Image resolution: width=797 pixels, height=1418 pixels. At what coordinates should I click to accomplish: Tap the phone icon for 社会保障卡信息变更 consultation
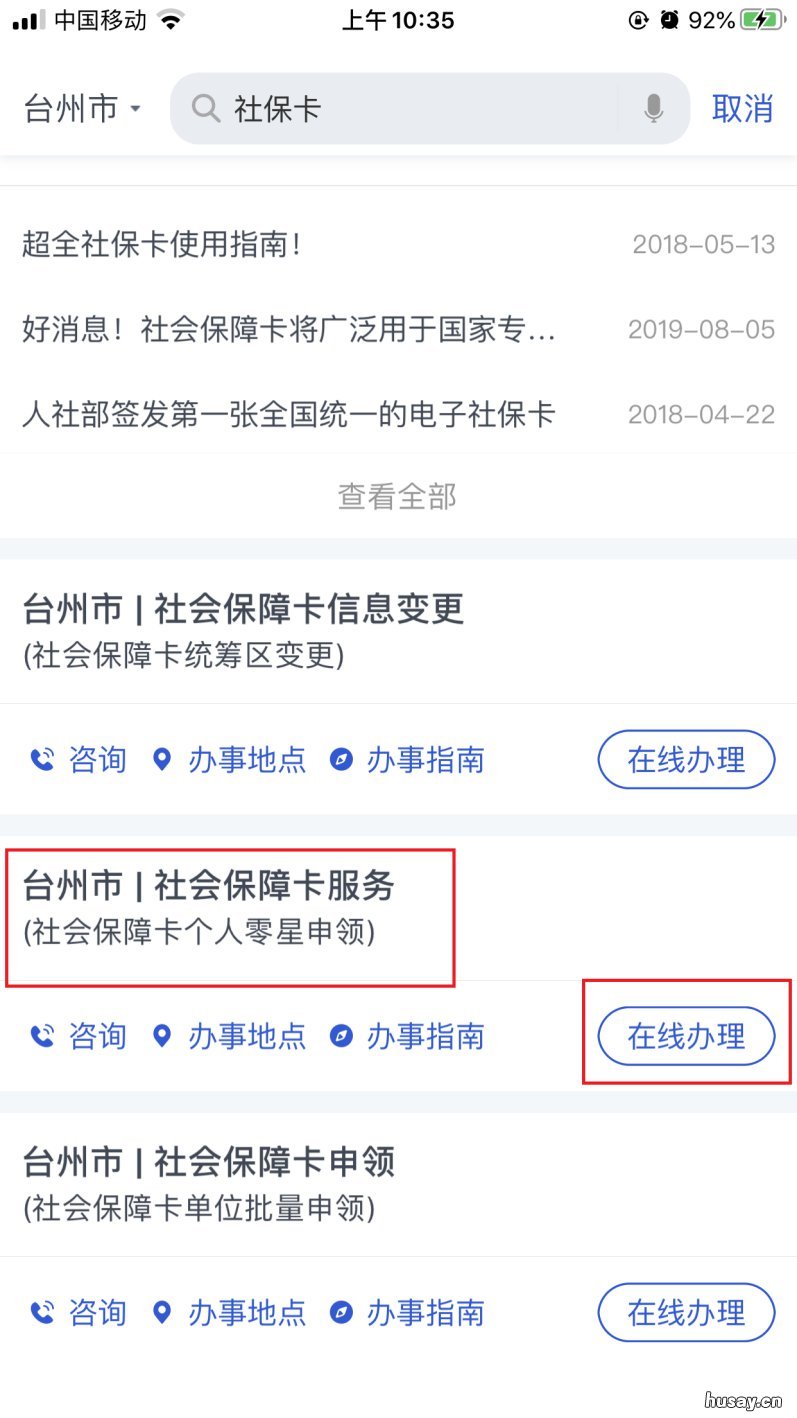coord(42,760)
